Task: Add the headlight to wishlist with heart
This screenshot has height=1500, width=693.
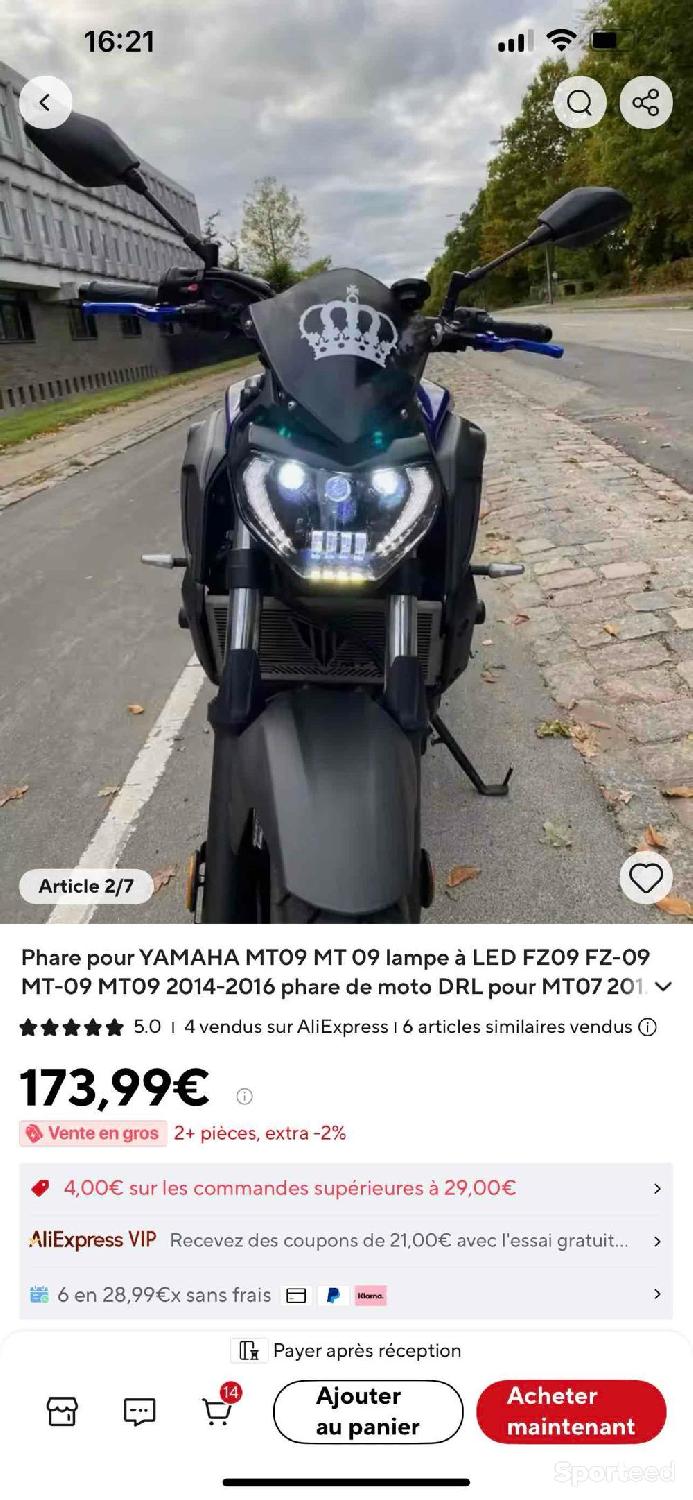Action: 646,878
